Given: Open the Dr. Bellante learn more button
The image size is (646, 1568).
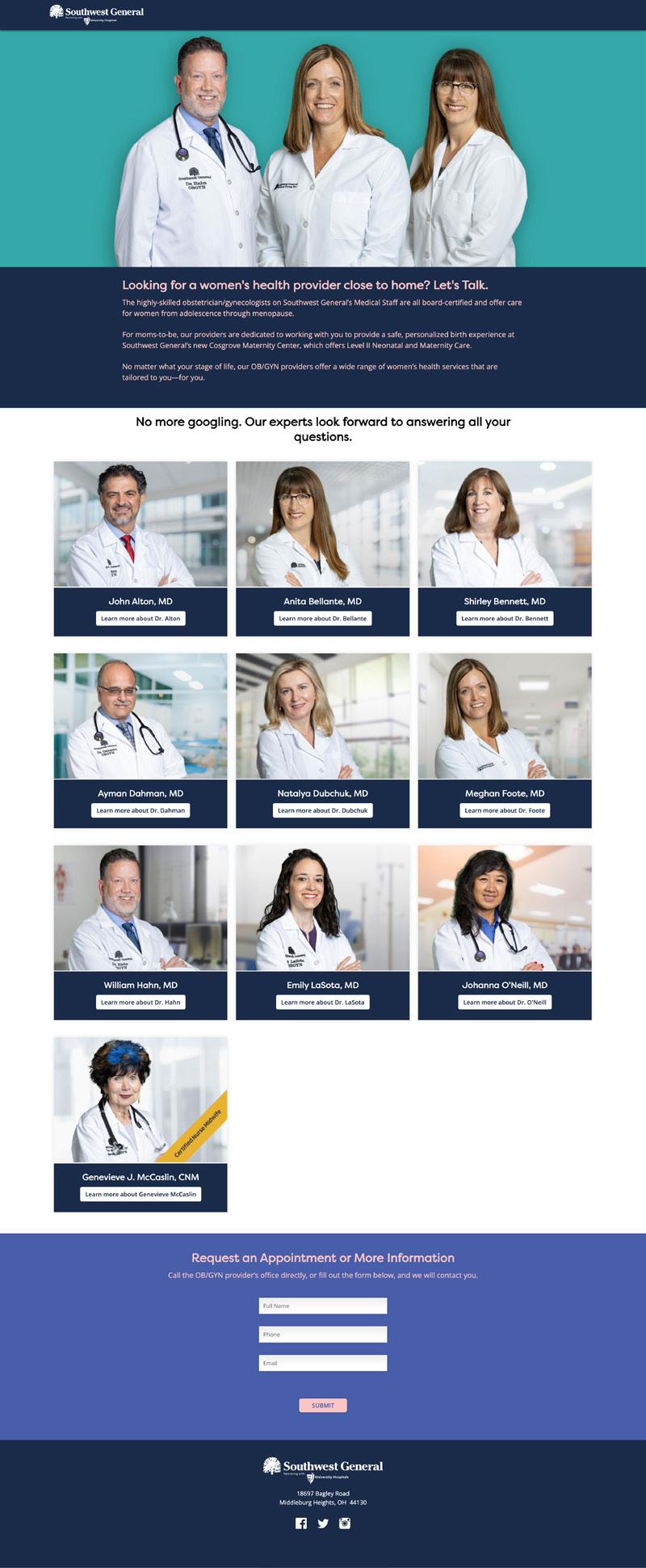Looking at the screenshot, I should [322, 618].
